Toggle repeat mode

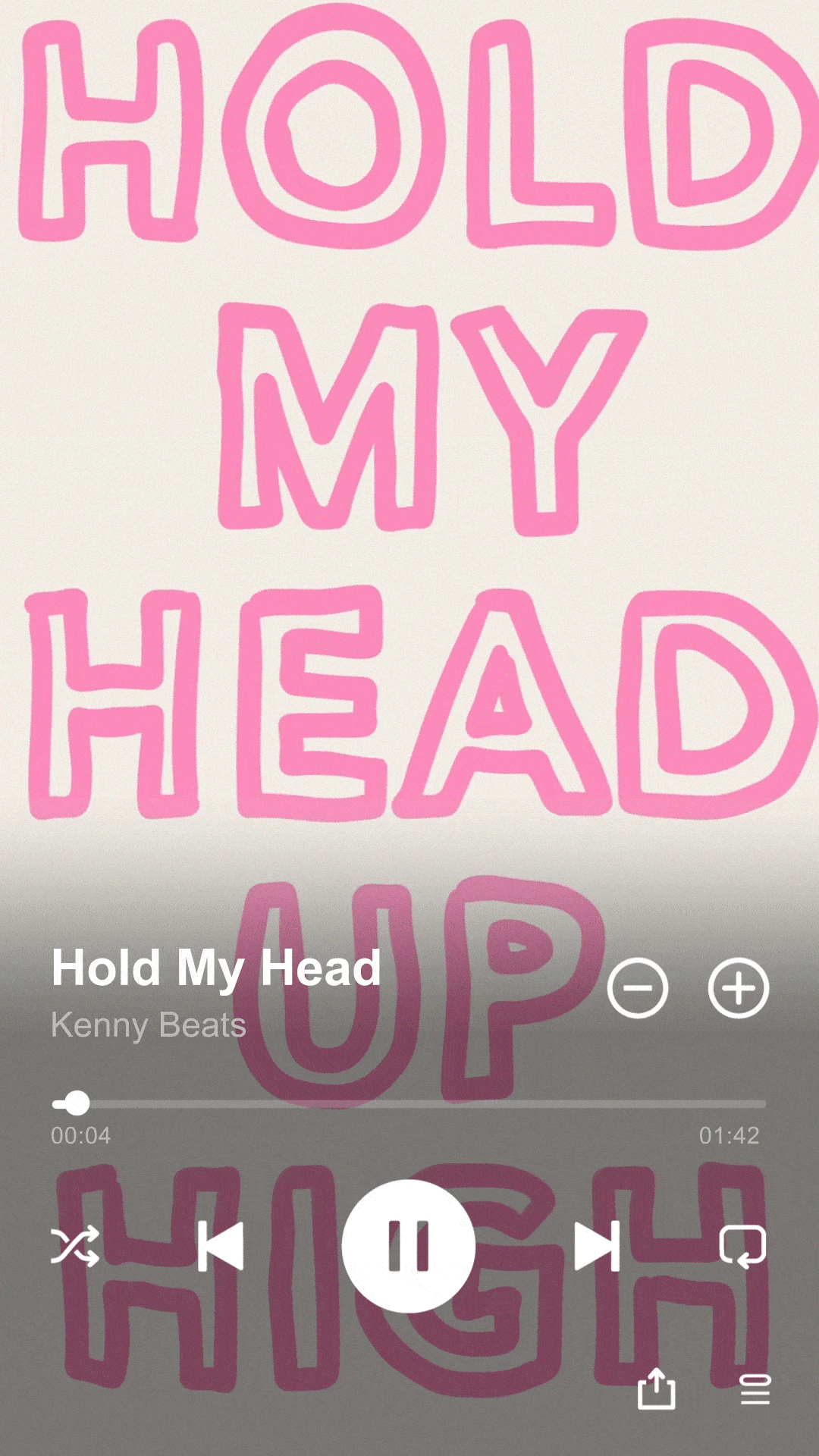(x=742, y=1246)
